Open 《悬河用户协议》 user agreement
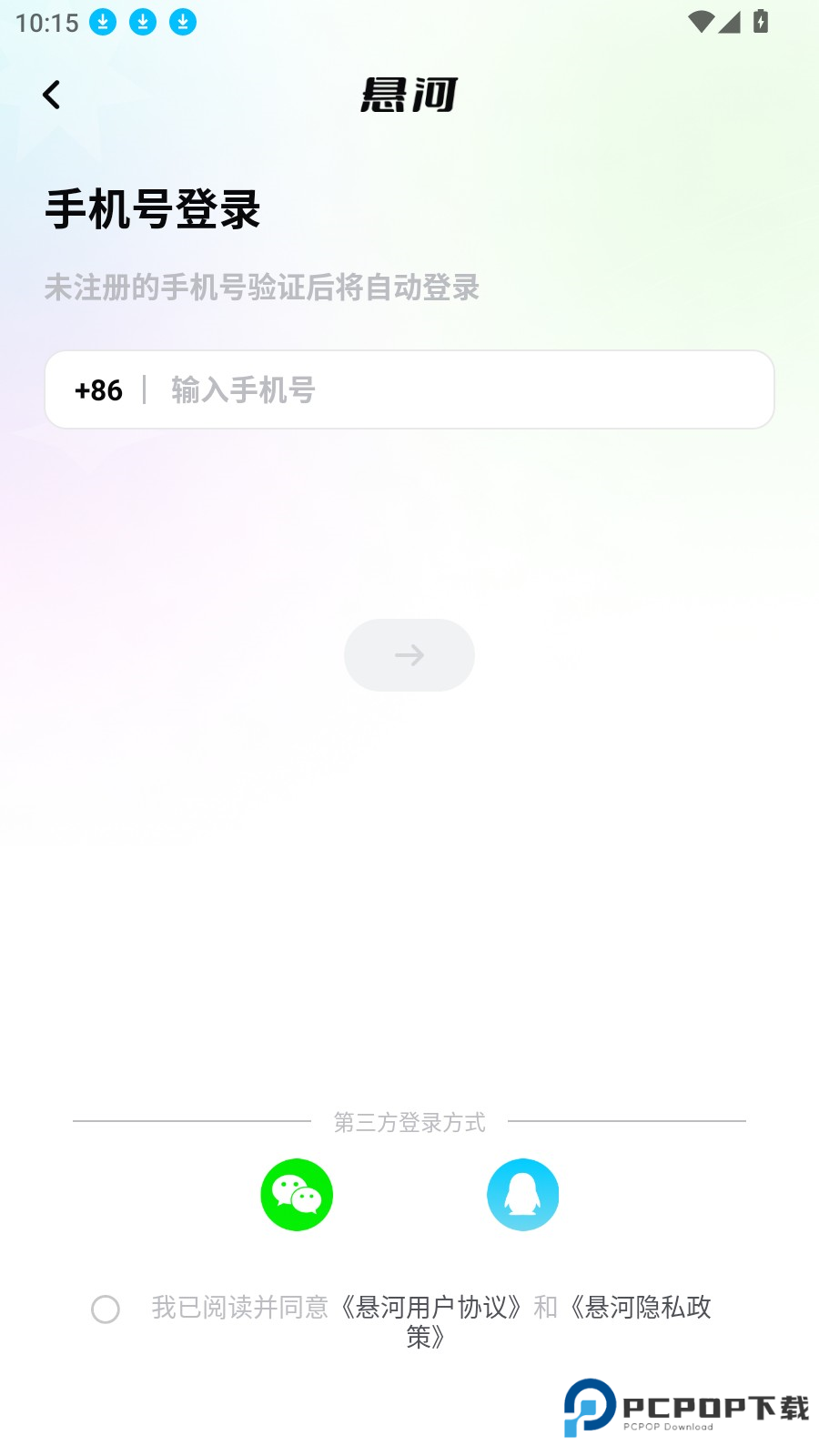 click(x=431, y=1307)
